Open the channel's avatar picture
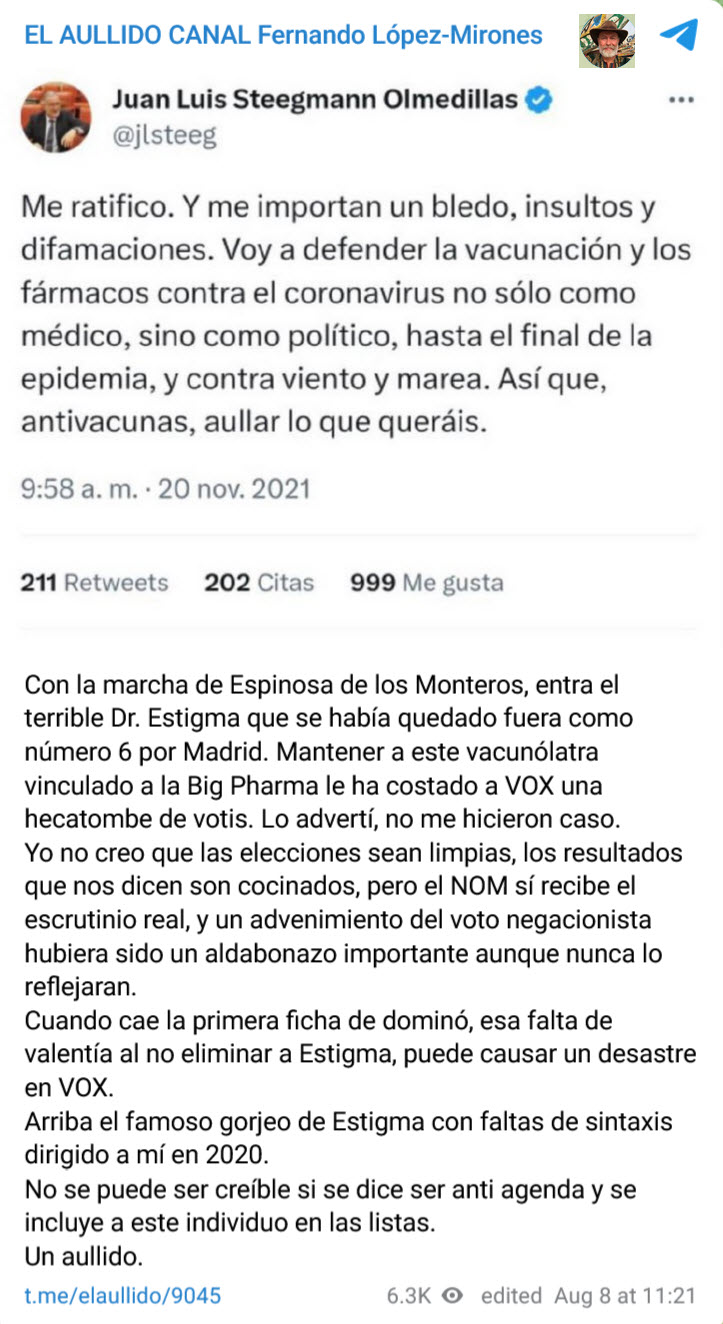The image size is (723, 1324). [x=607, y=40]
